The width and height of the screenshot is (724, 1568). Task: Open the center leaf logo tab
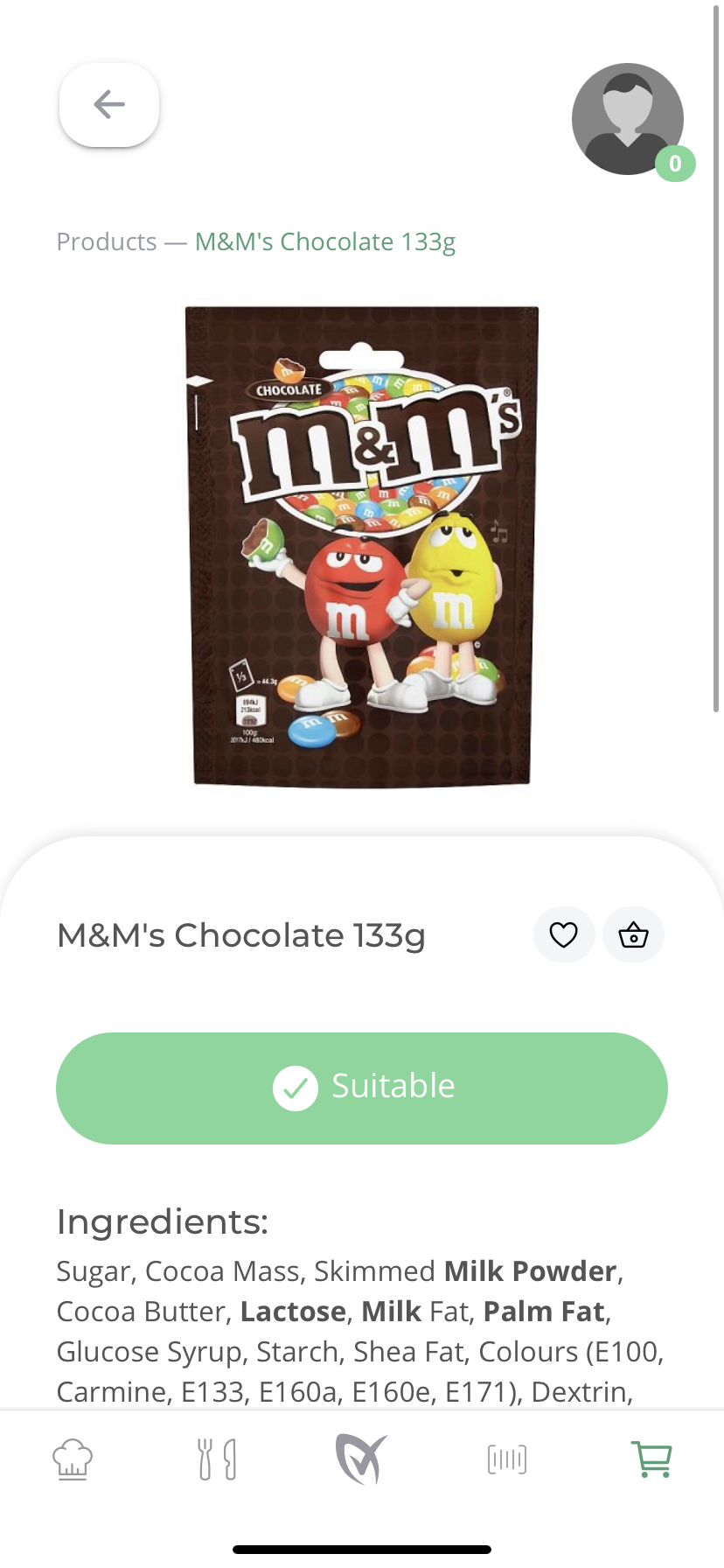pos(361,1459)
